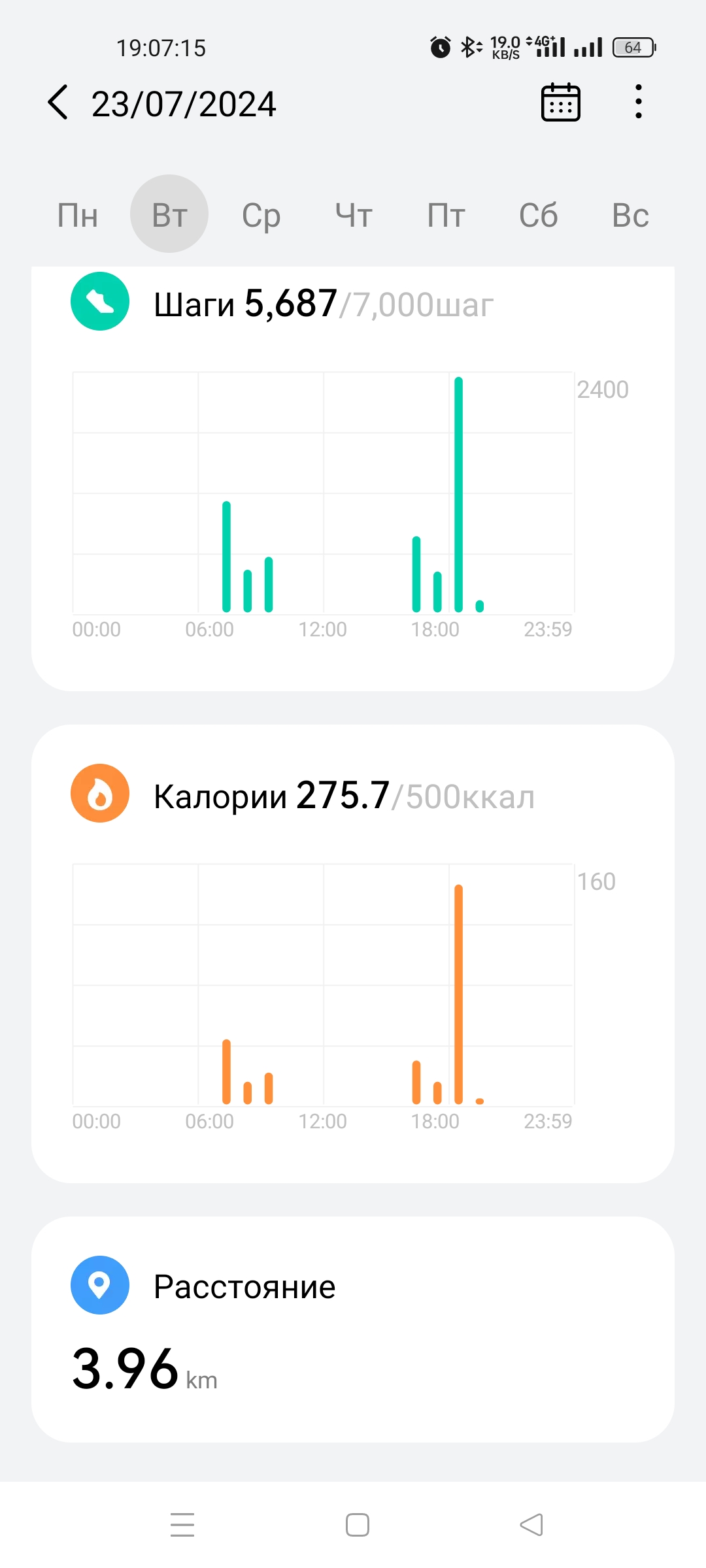Switch to the Вс day tab
The width and height of the screenshot is (706, 1568).
pos(630,215)
